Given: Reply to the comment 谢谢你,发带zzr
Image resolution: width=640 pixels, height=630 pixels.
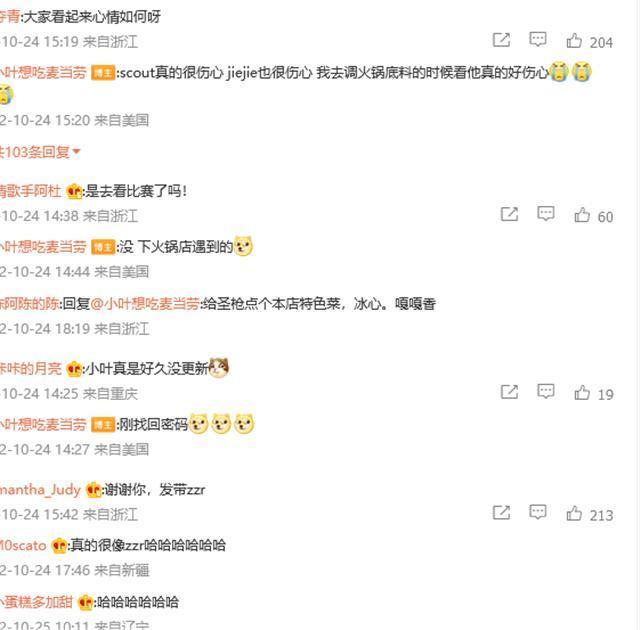Looking at the screenshot, I should (x=538, y=513).
